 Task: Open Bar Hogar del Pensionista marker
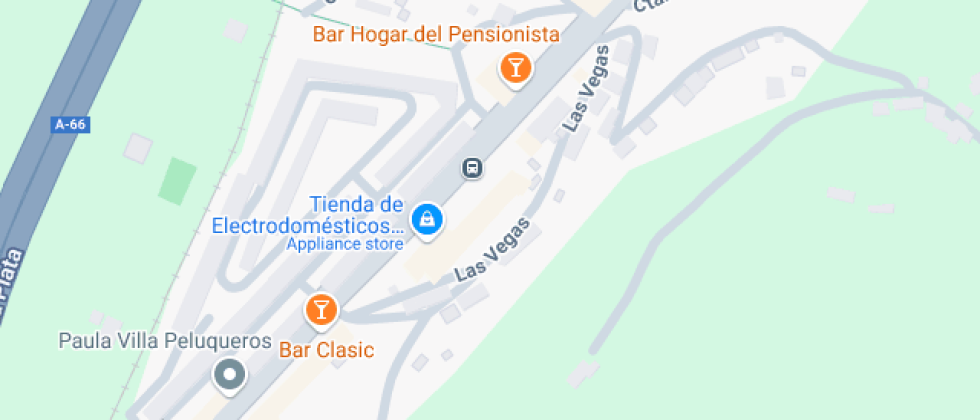[515, 69]
